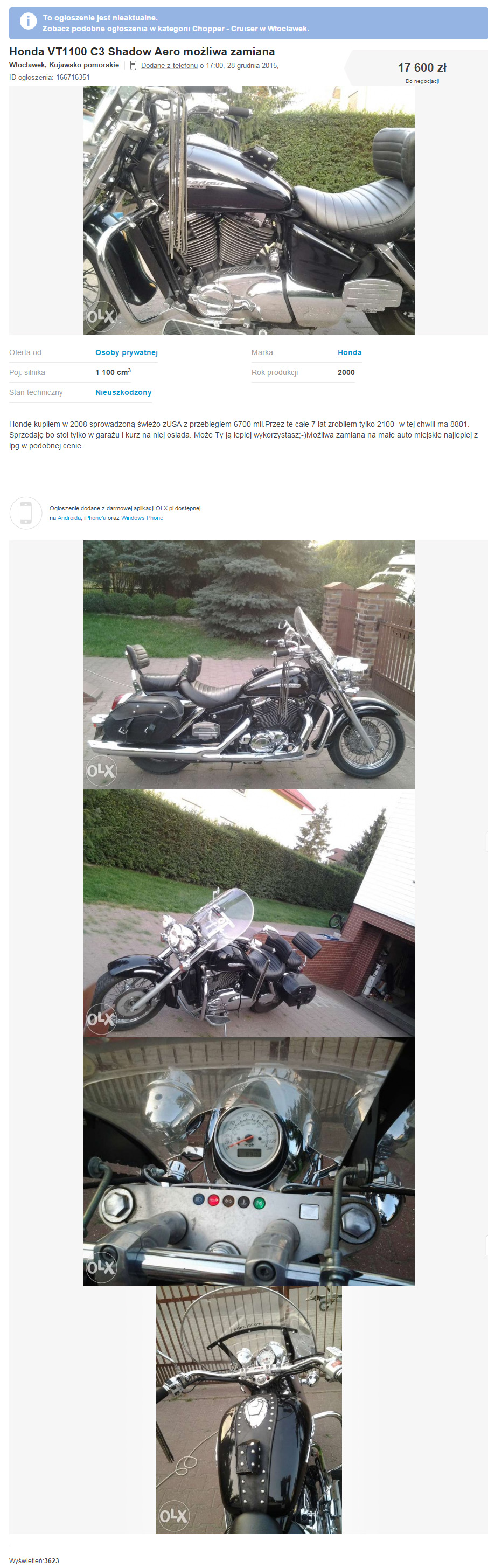This screenshot has width=488, height=1568.
Task: Open the speedometer dashboard photo
Action: coord(248,1161)
